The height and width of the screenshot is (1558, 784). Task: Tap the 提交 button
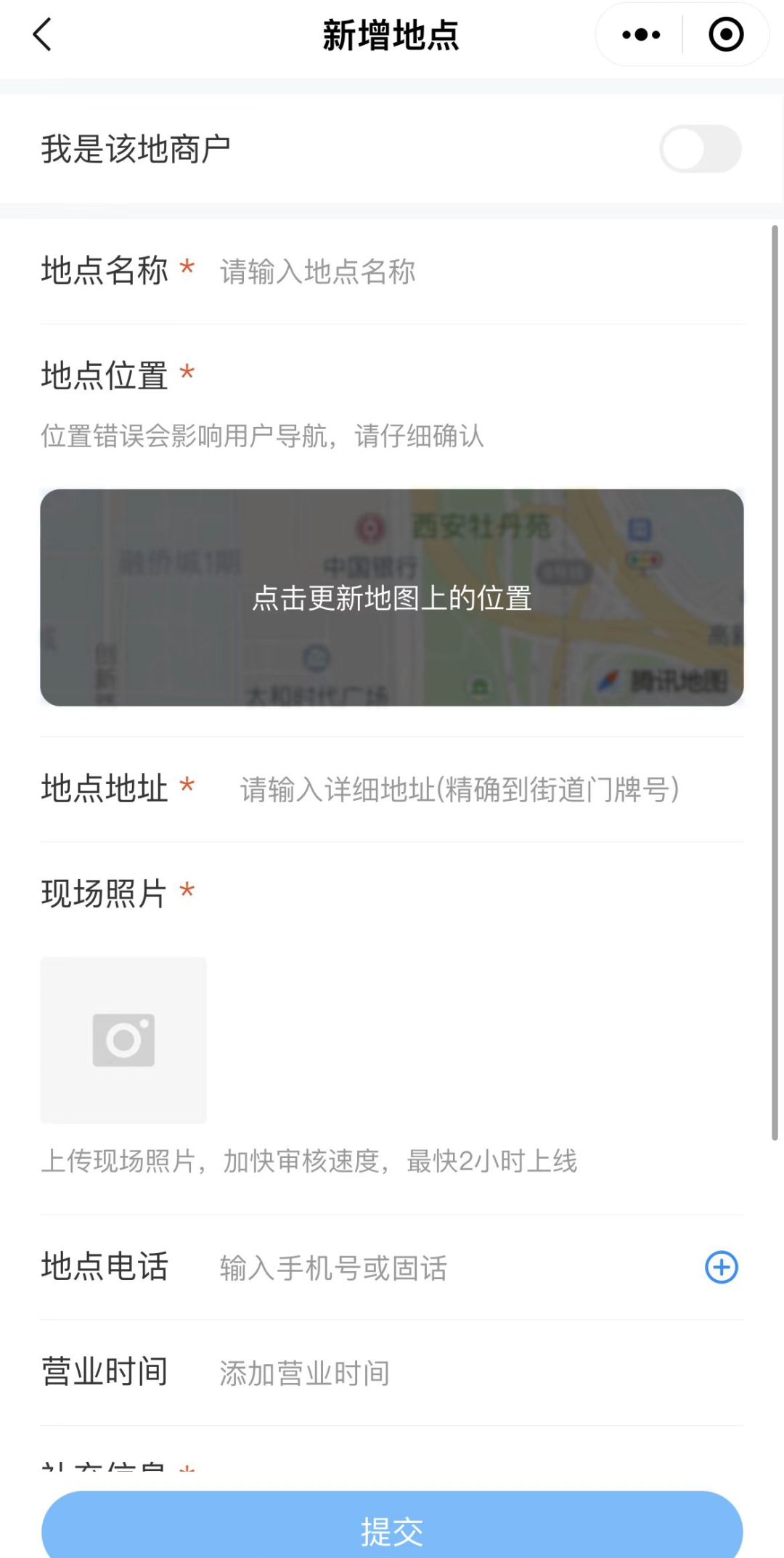point(392,1529)
